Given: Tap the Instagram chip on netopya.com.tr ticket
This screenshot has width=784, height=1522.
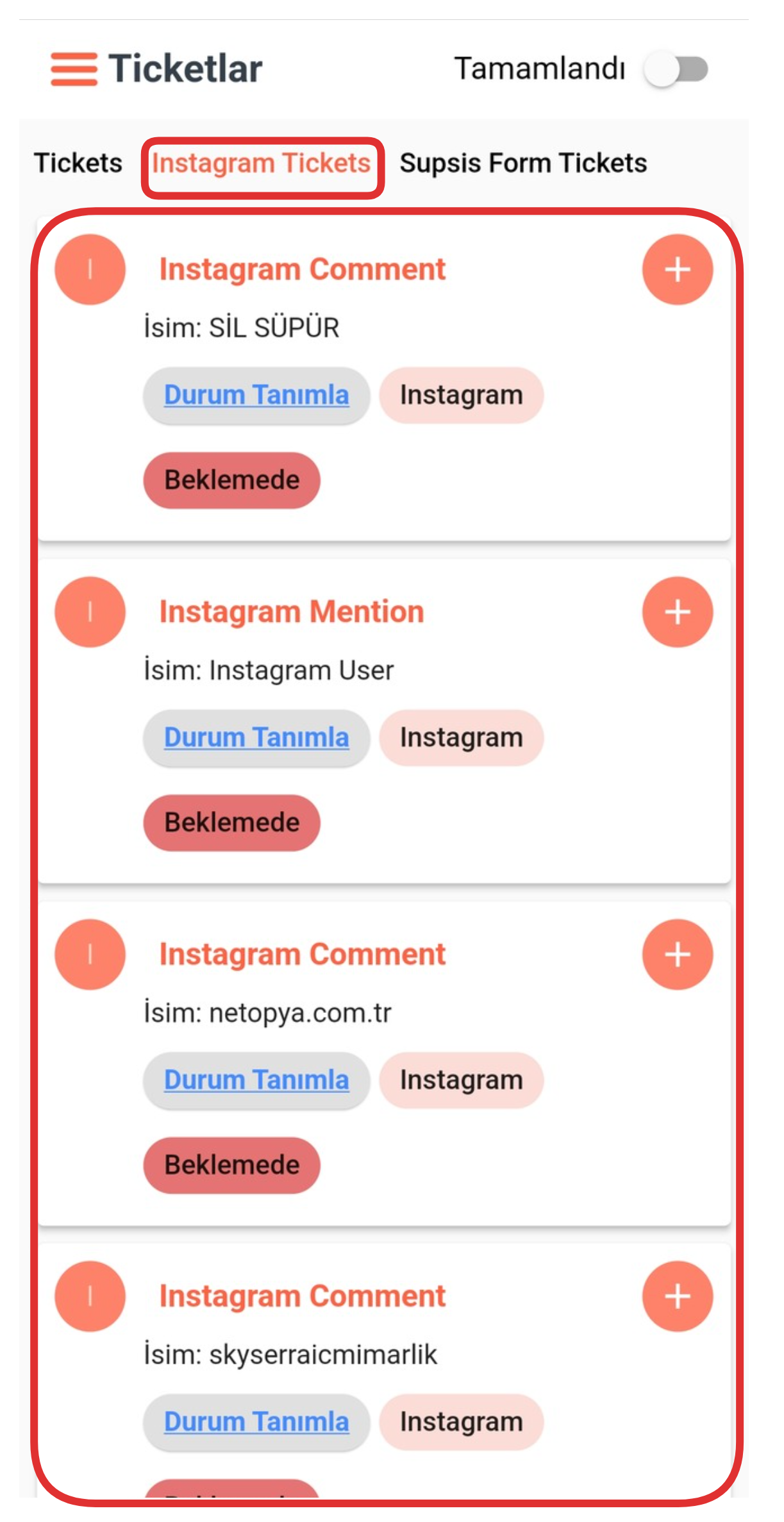Looking at the screenshot, I should 461,1080.
